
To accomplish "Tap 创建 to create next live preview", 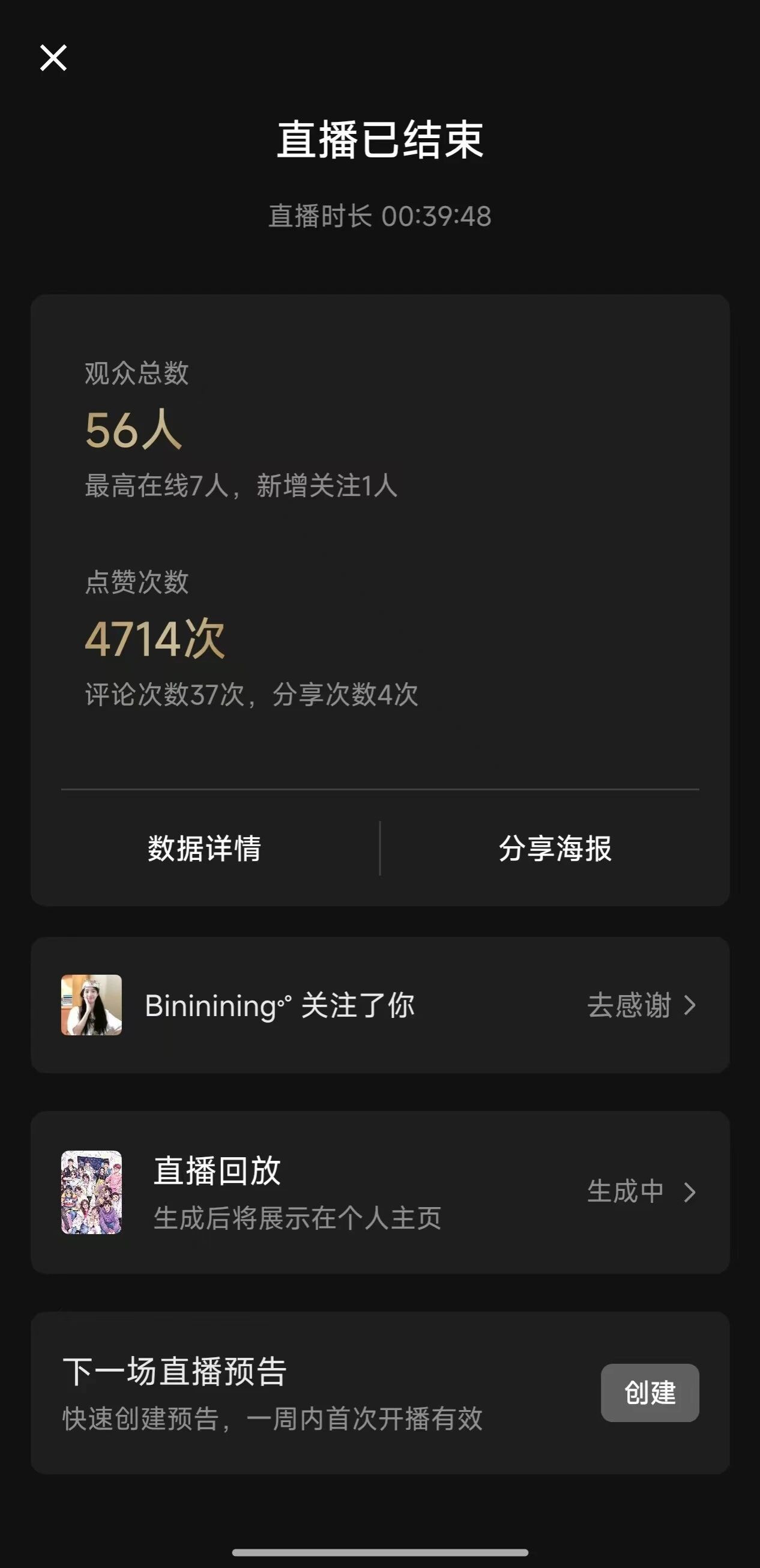I will [x=650, y=1393].
